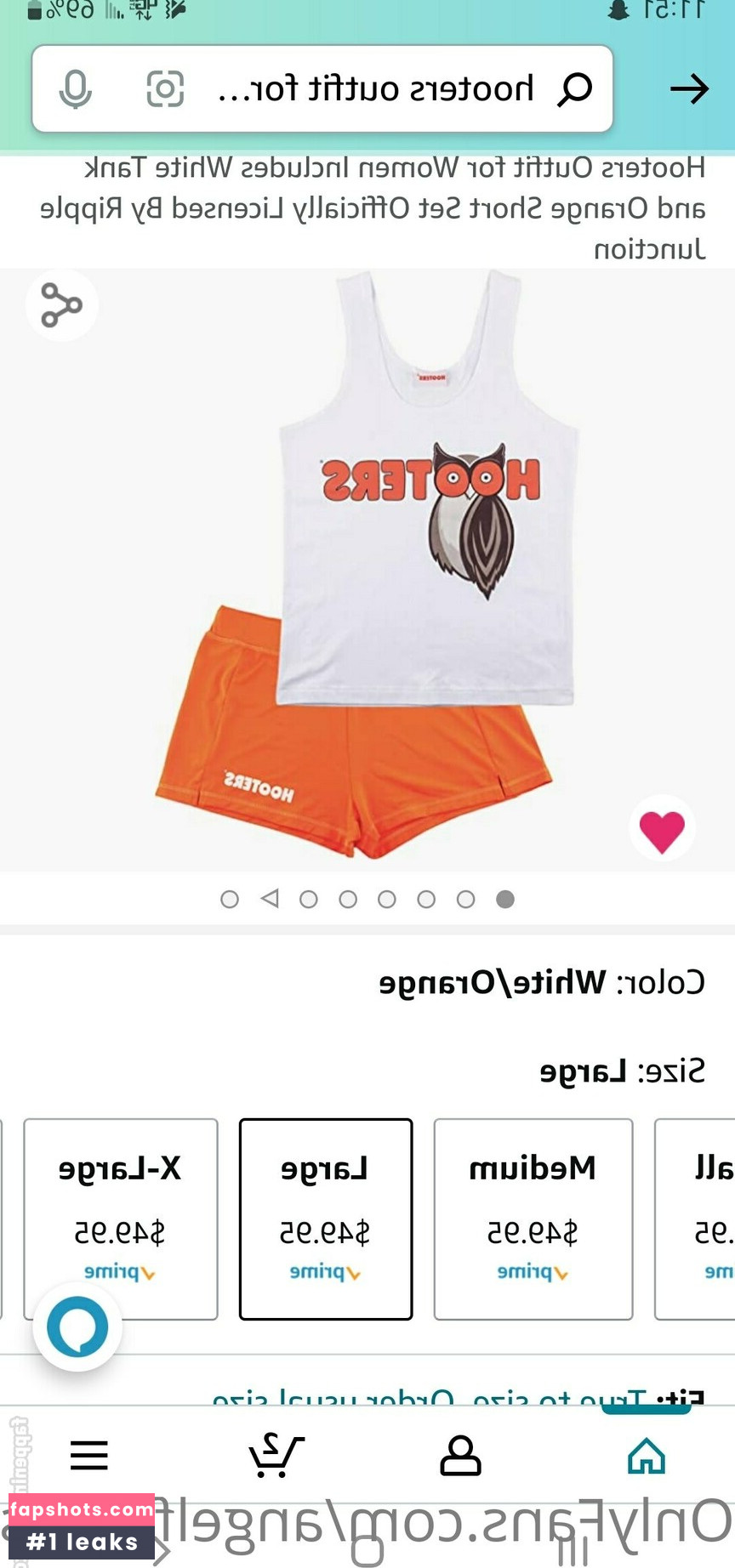735x1568 pixels.
Task: Open the product image full view
Action: pyautogui.click(x=367, y=570)
